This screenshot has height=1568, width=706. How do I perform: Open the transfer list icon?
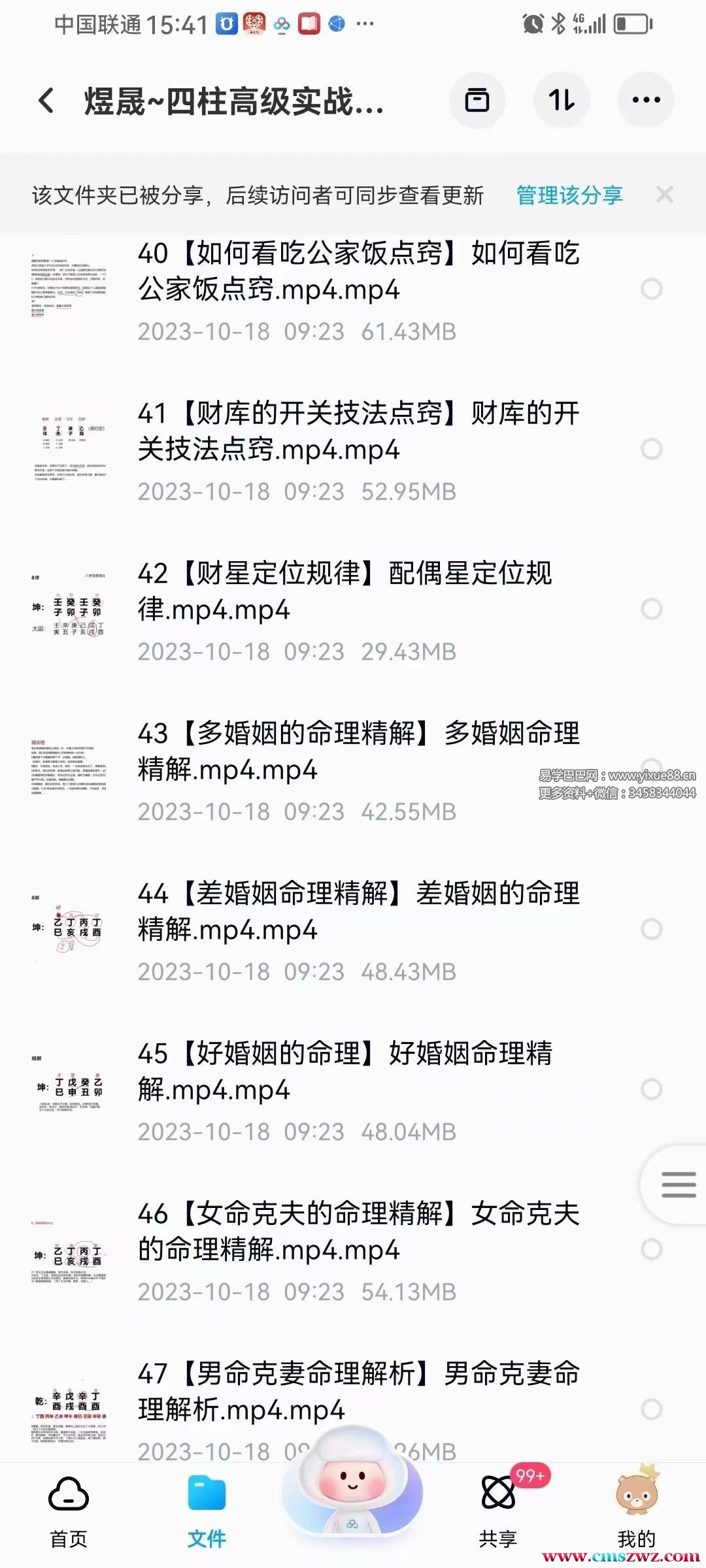click(x=477, y=101)
